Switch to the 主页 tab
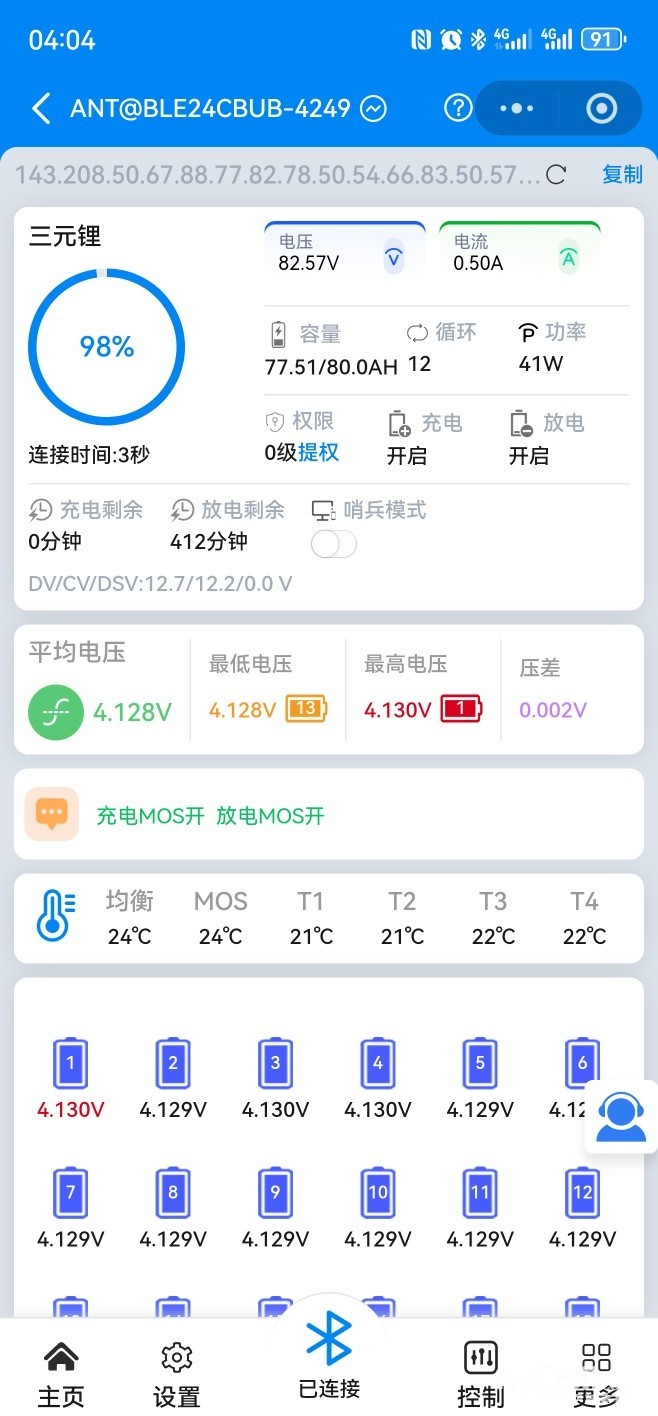658x1416 pixels. 61,1374
